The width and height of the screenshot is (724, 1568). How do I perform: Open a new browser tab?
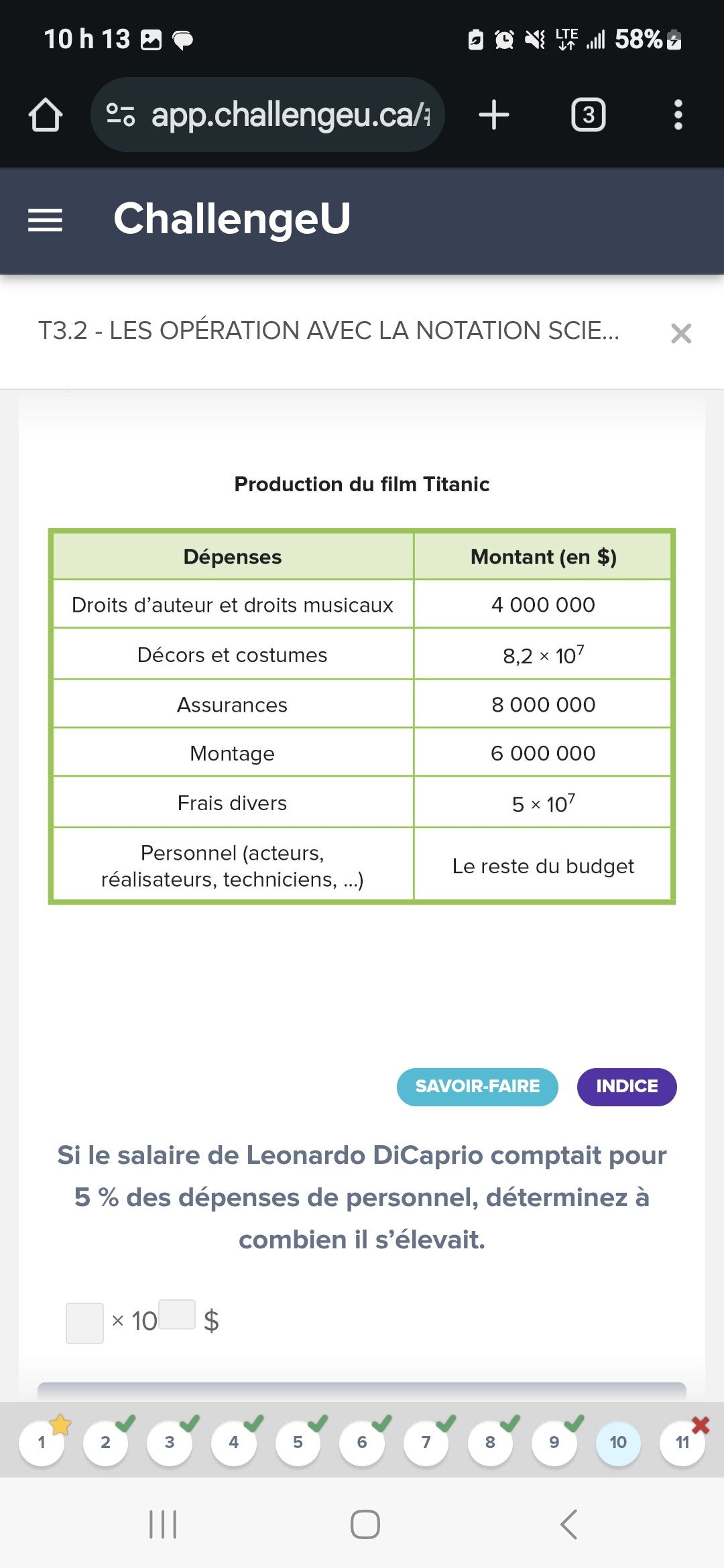[494, 115]
